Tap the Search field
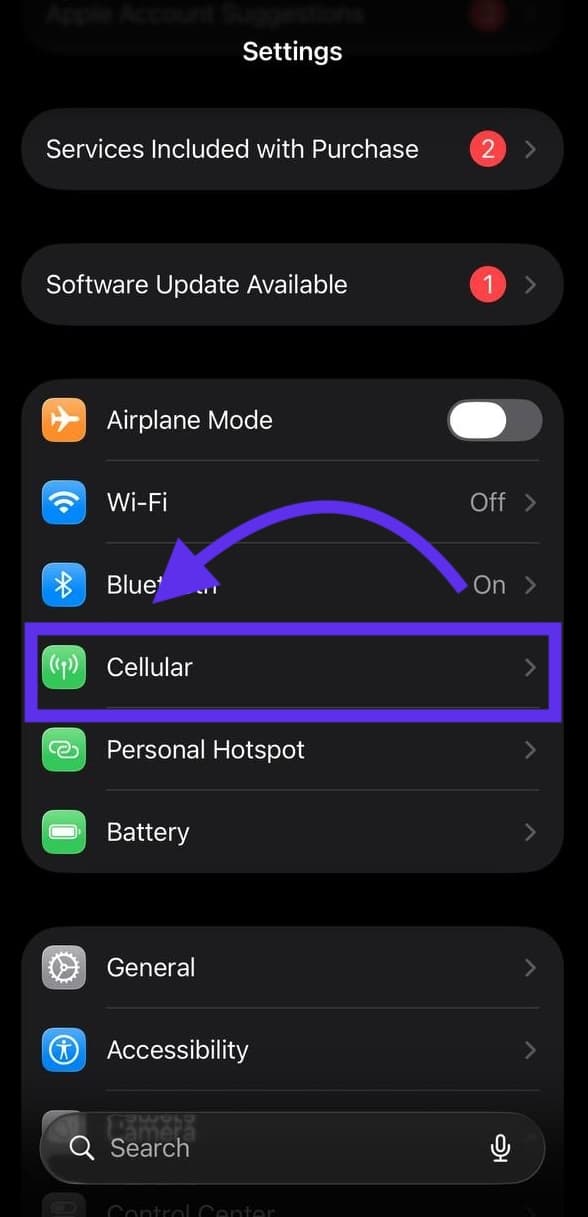 [x=292, y=1148]
